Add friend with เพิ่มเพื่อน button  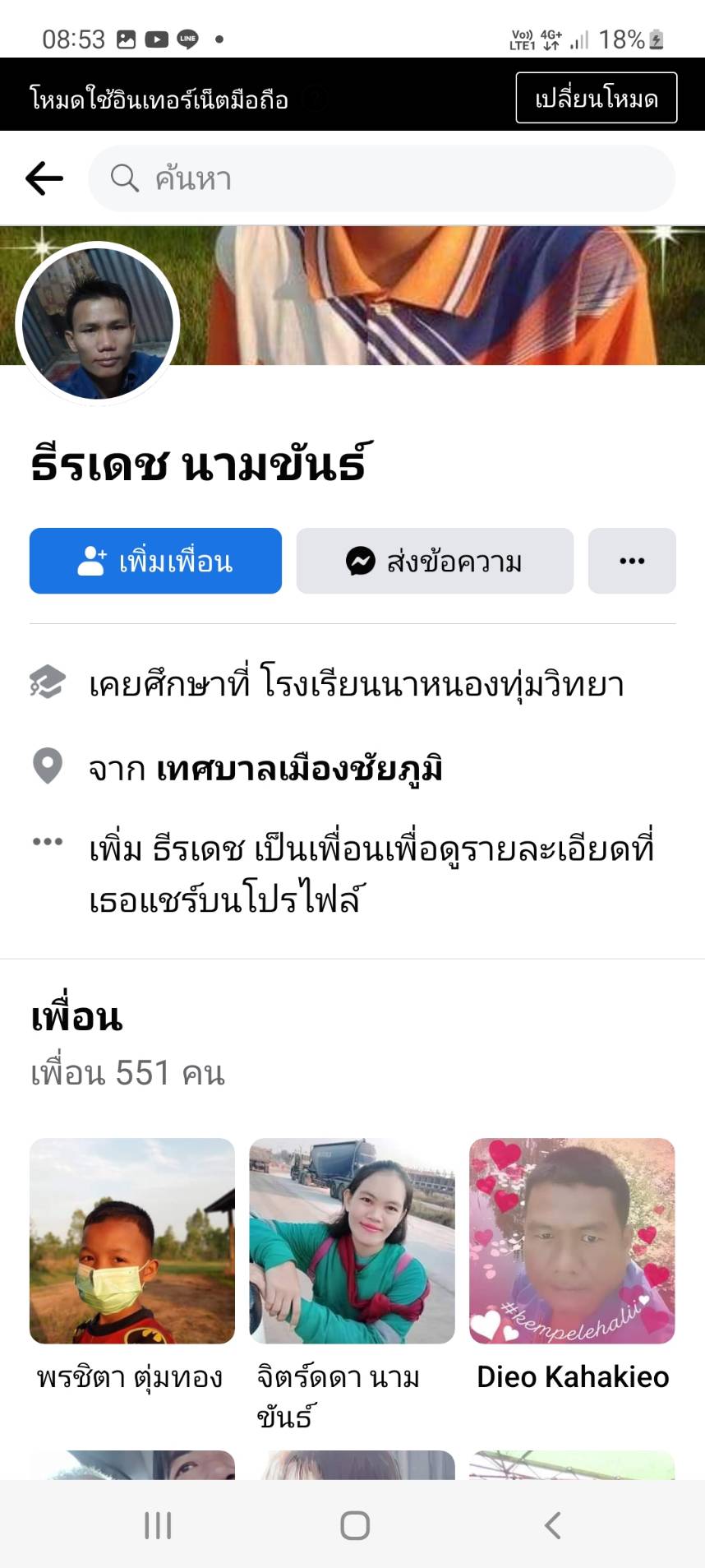click(x=155, y=561)
